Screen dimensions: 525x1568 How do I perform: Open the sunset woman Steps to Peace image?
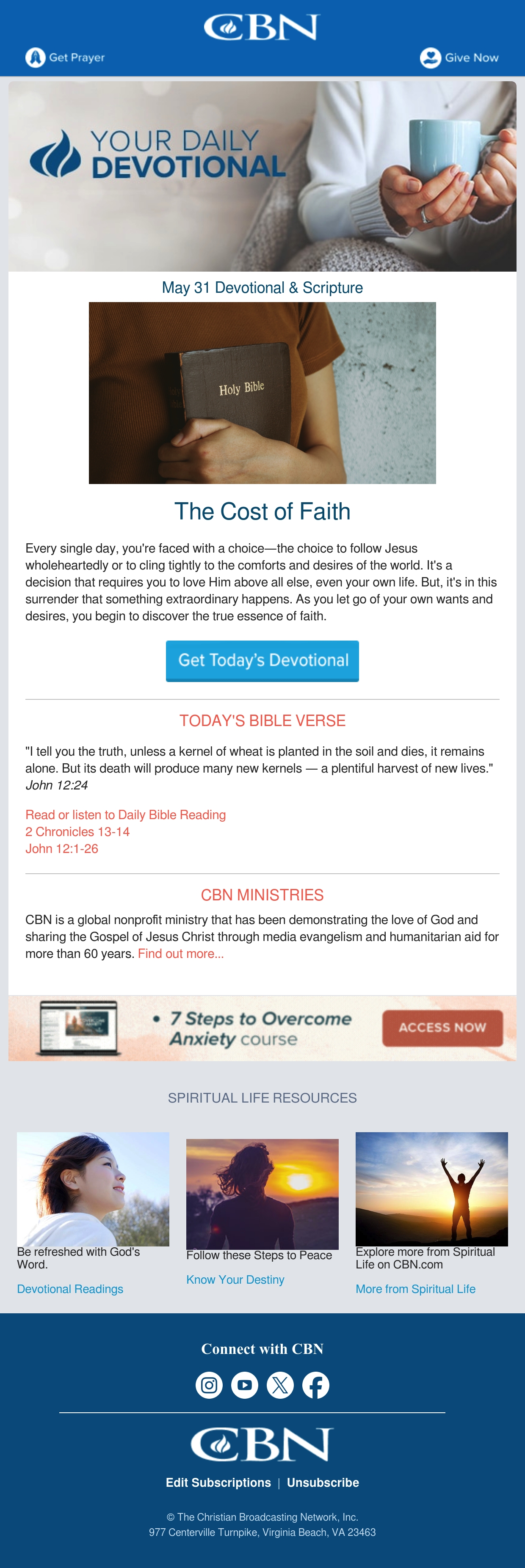[x=262, y=1194]
